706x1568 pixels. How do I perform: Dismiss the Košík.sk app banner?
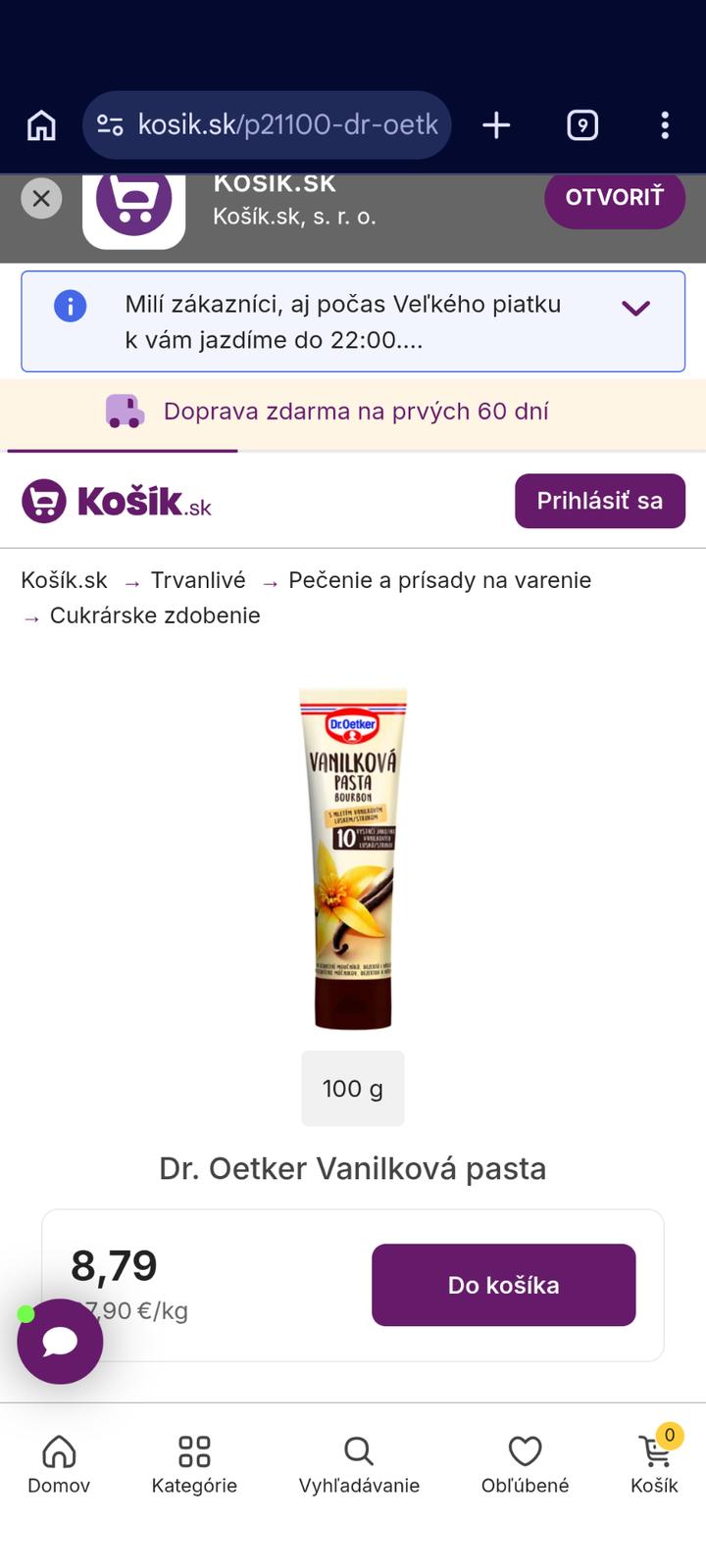(41, 199)
